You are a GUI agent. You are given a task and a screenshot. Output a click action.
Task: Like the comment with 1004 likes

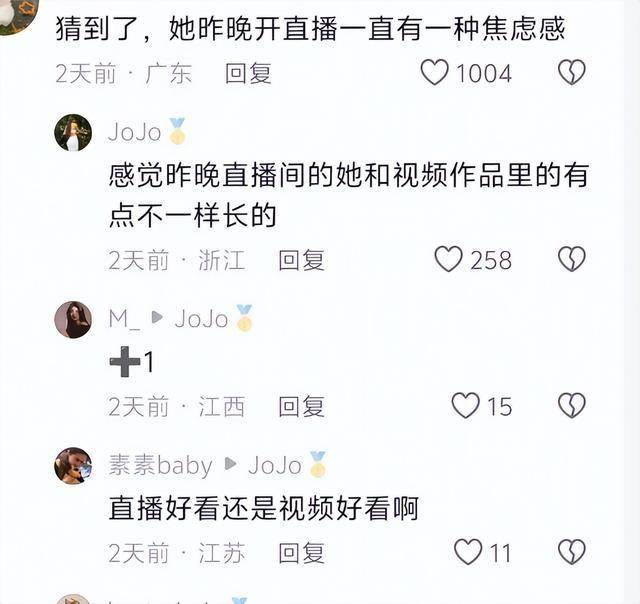tap(435, 72)
